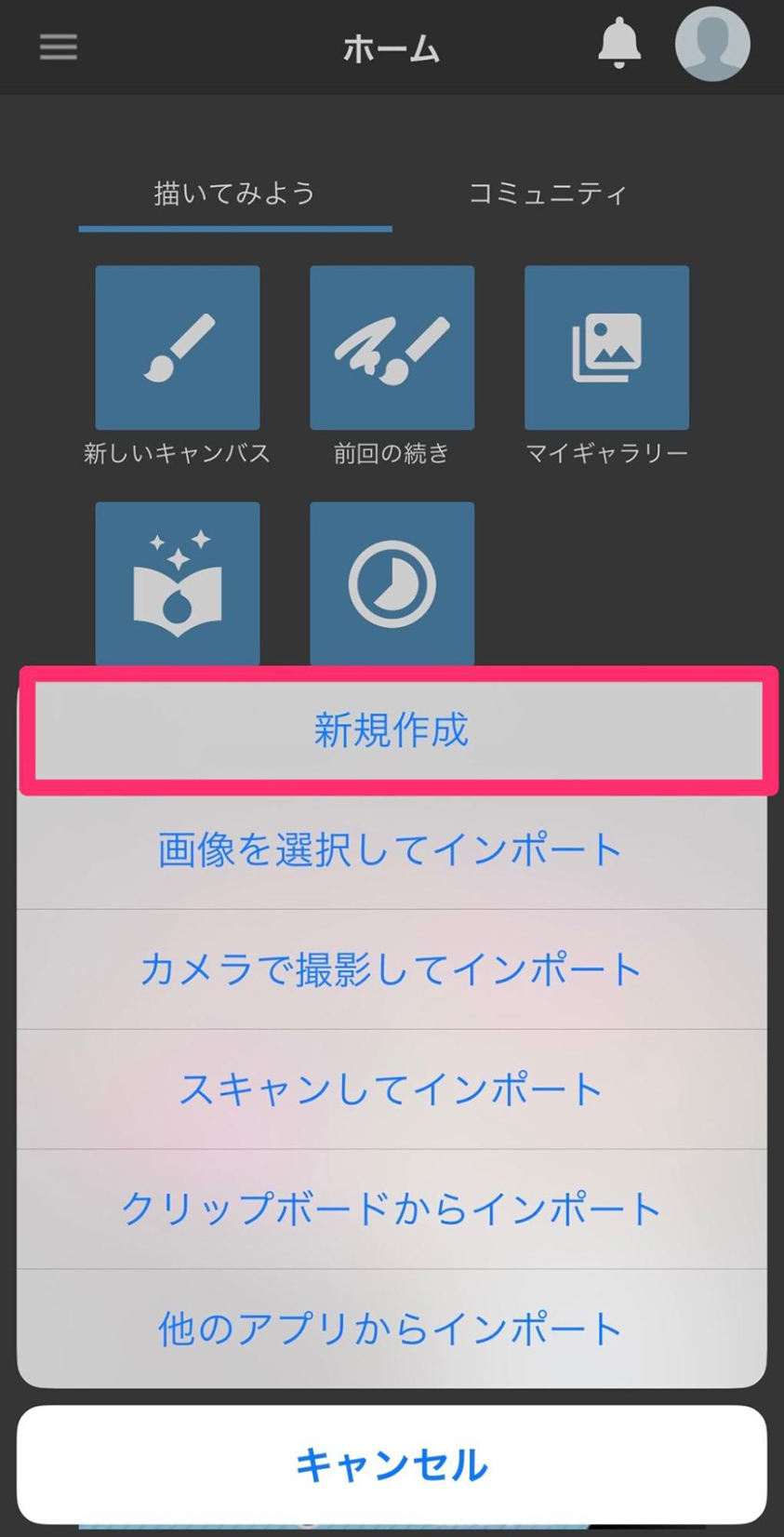The width and height of the screenshot is (784, 1537).
Task: Select クリップボードからインポート
Action: pyautogui.click(x=392, y=1209)
